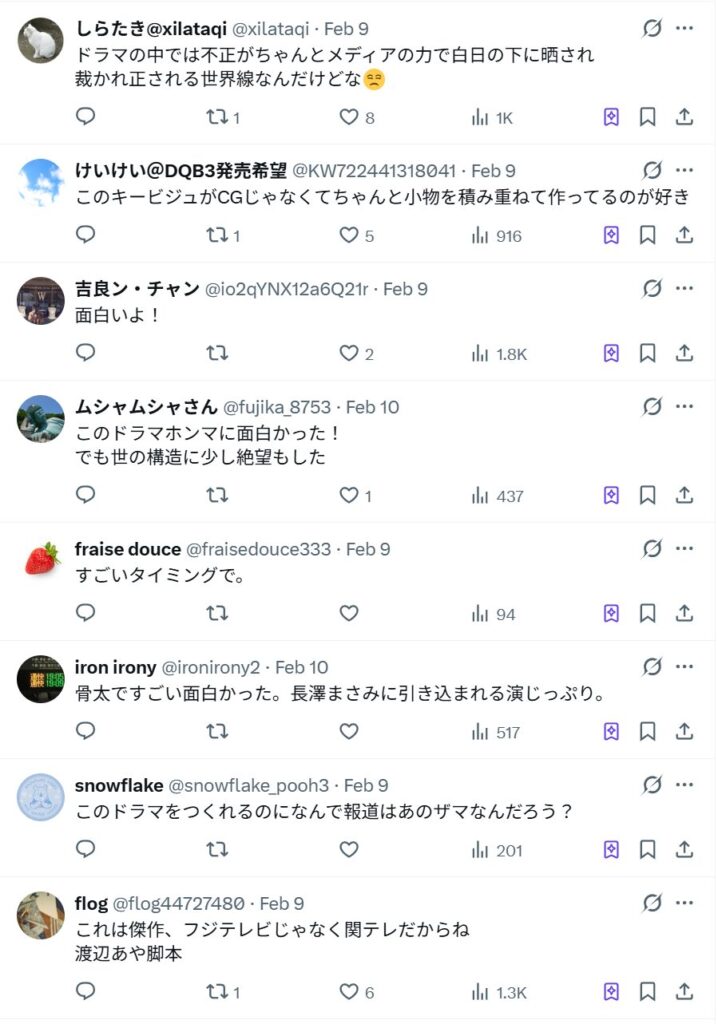Open しらたき@xilataqi's profile picture
The image size is (718, 1024).
click(x=41, y=41)
